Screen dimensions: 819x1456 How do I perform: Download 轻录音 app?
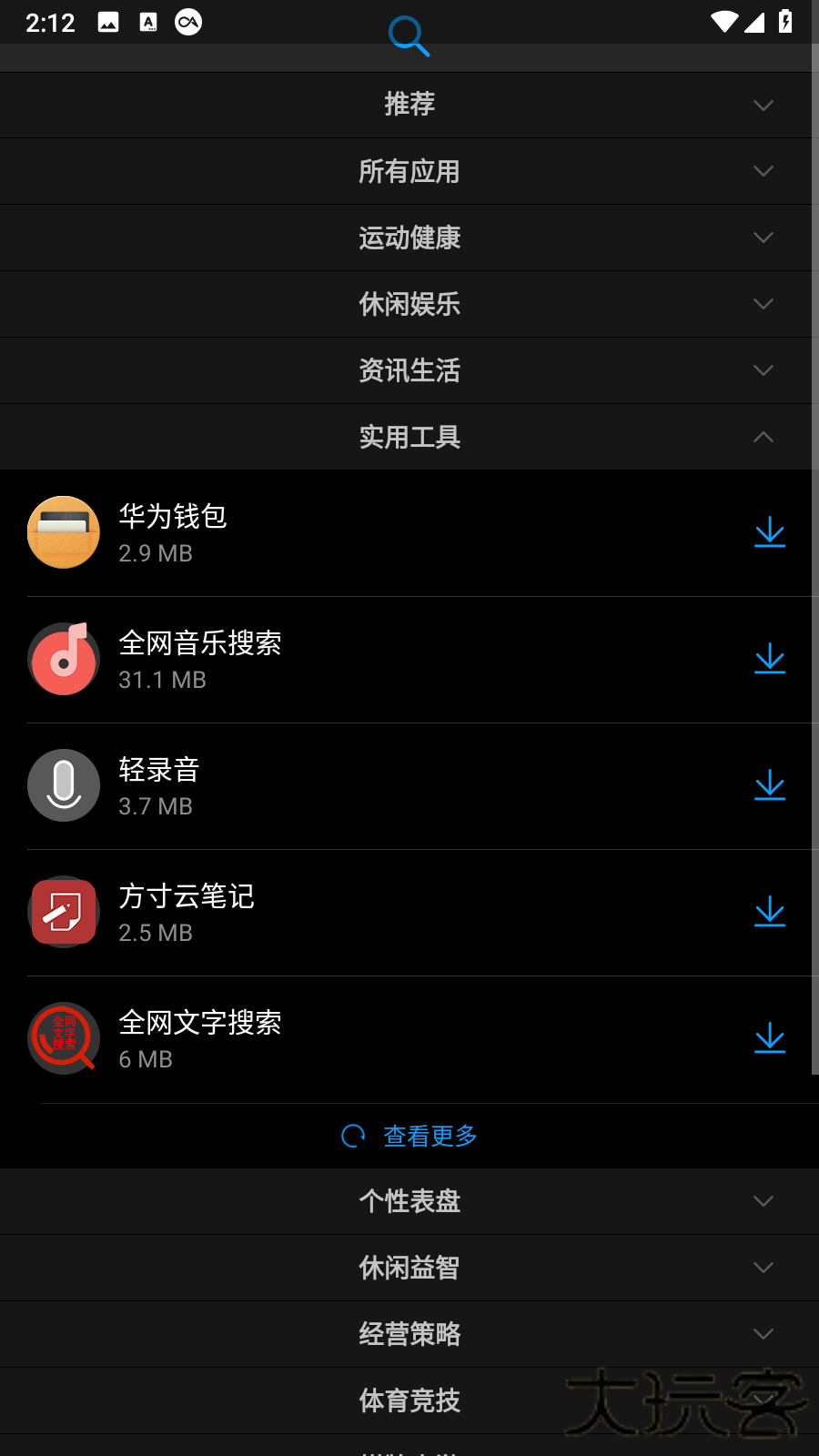pos(769,785)
